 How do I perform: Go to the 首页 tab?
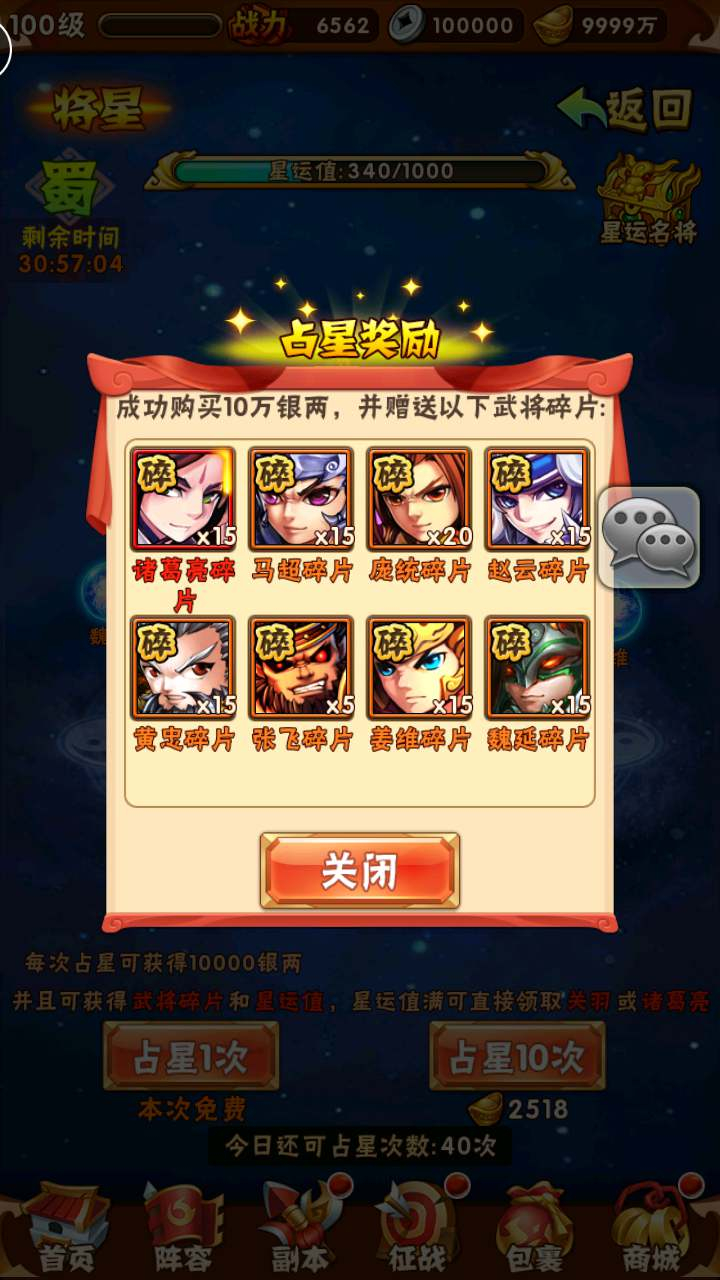pos(65,1228)
